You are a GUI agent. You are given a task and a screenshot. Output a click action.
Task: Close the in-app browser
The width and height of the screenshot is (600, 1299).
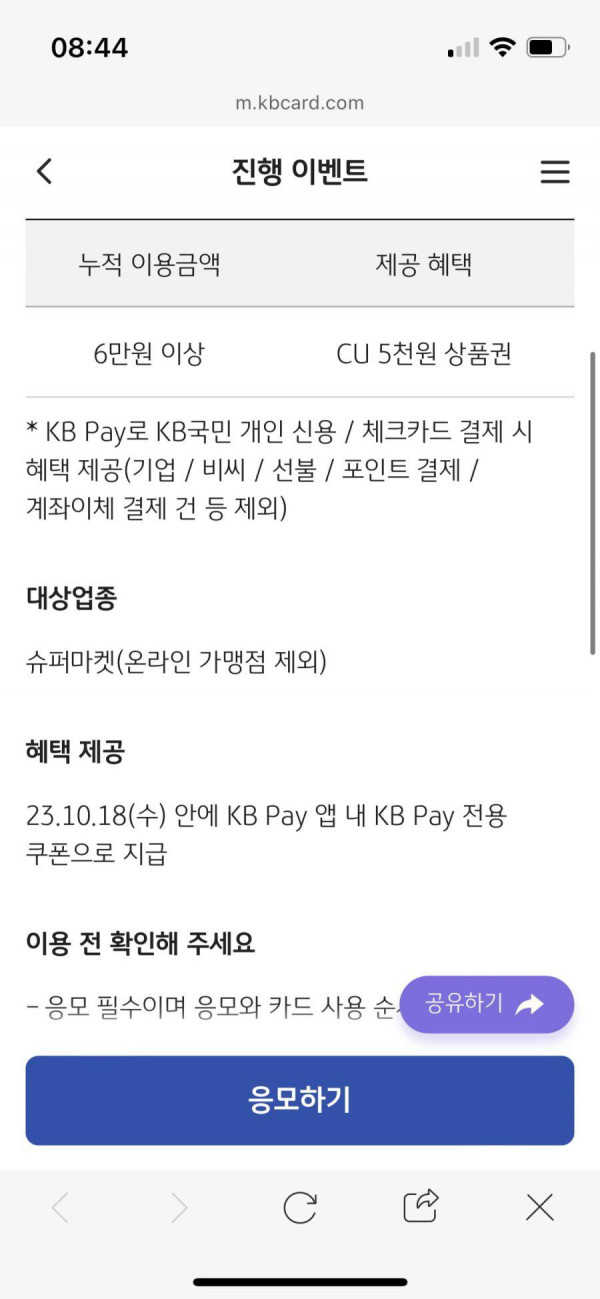tap(540, 1208)
